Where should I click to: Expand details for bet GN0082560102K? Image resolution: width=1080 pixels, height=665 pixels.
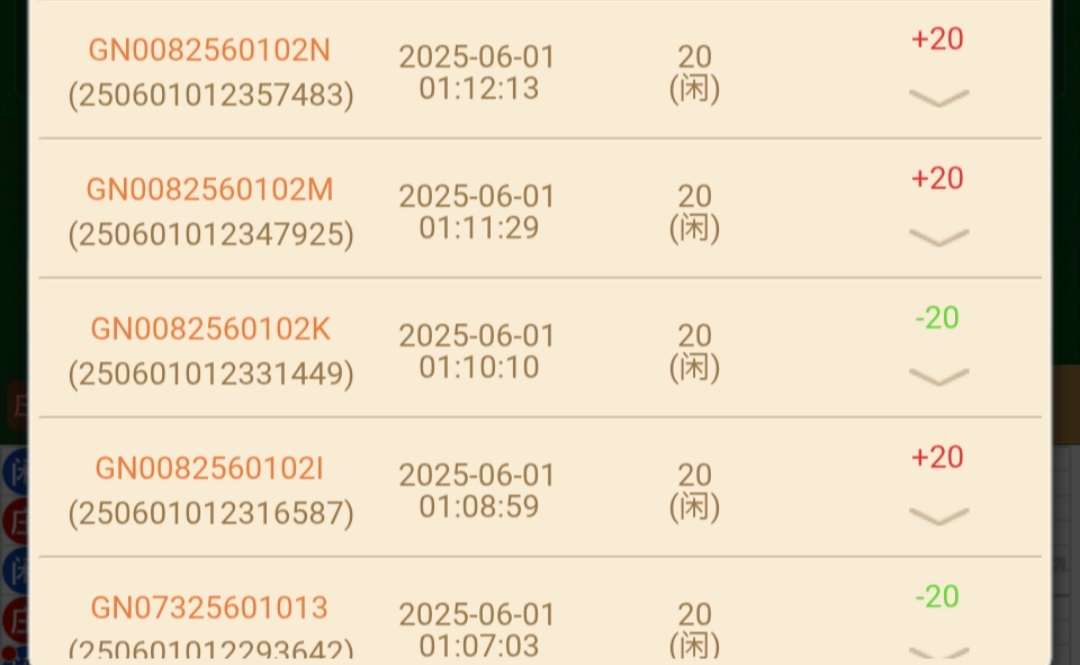[938, 376]
